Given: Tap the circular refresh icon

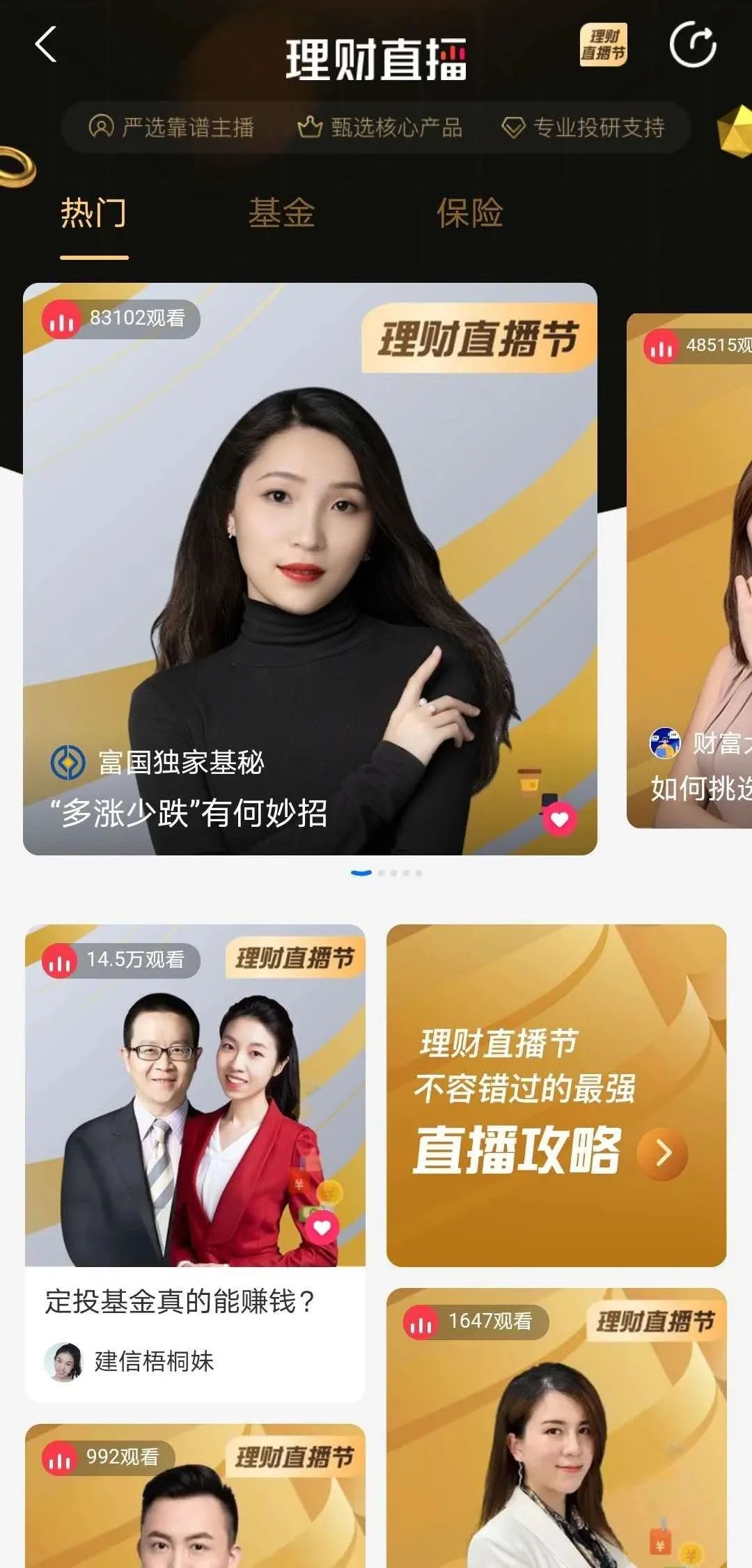Looking at the screenshot, I should [693, 45].
